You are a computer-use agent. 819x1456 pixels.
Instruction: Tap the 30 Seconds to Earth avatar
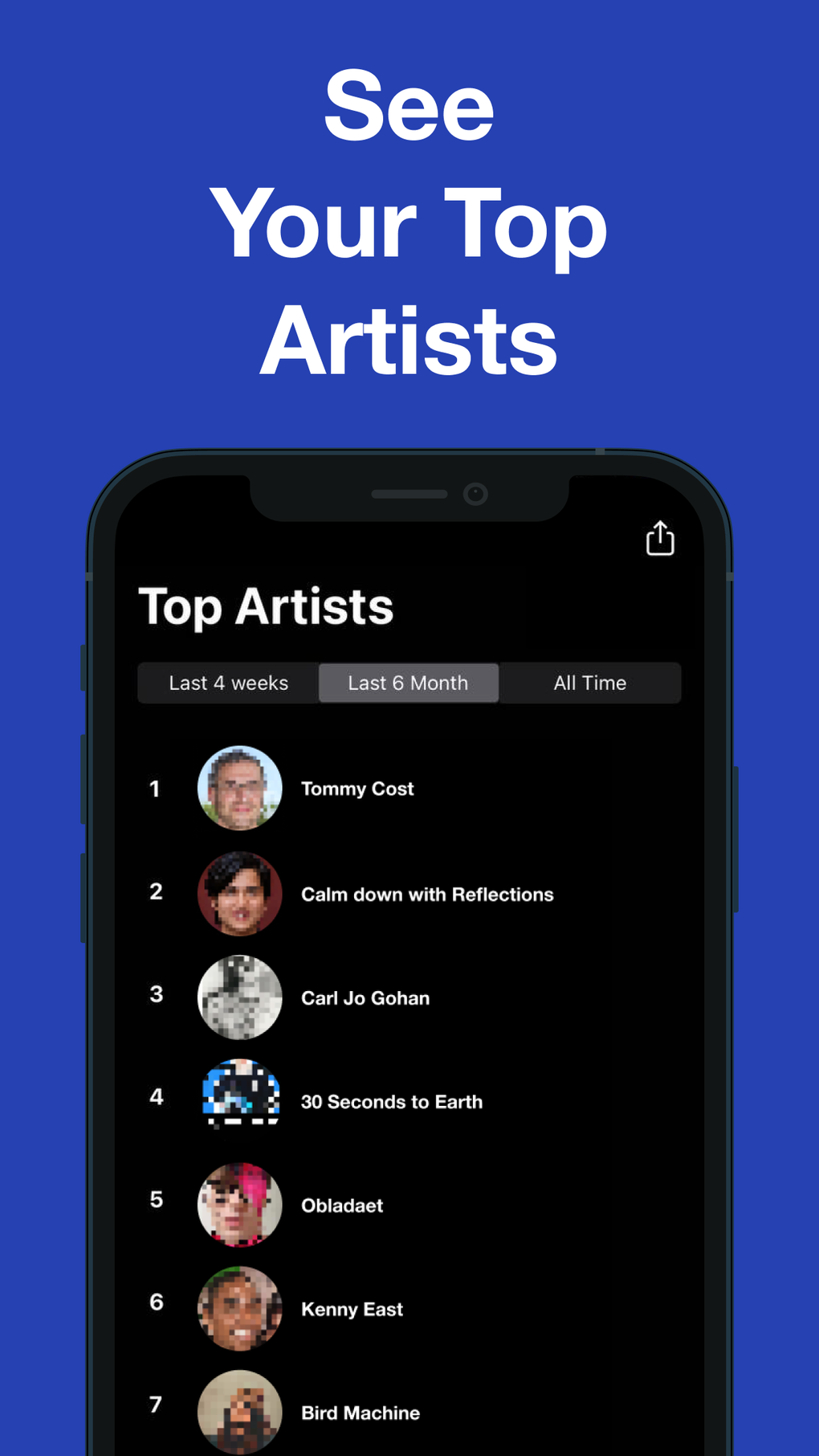pos(239,1096)
